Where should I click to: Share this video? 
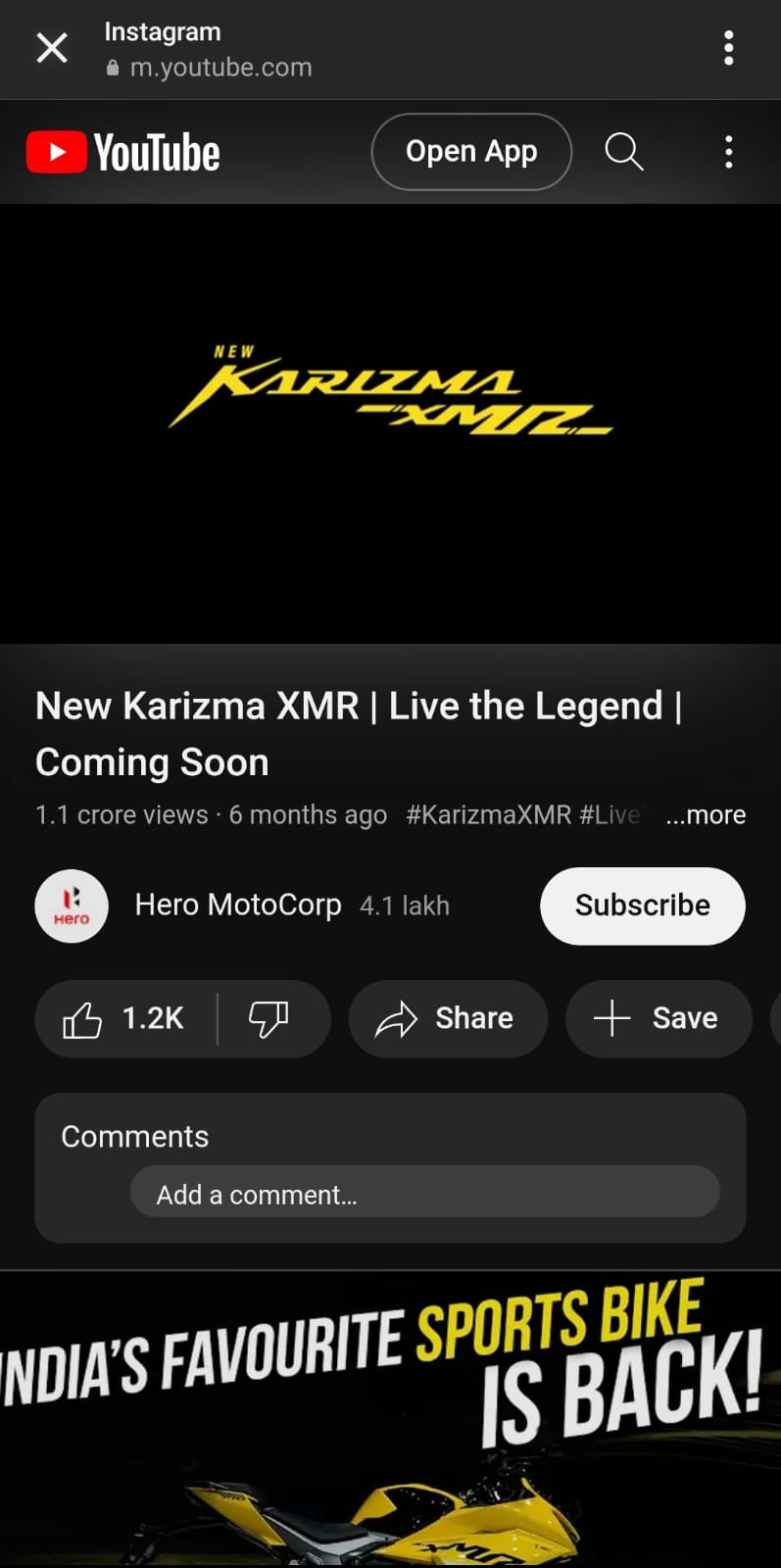click(x=448, y=1018)
